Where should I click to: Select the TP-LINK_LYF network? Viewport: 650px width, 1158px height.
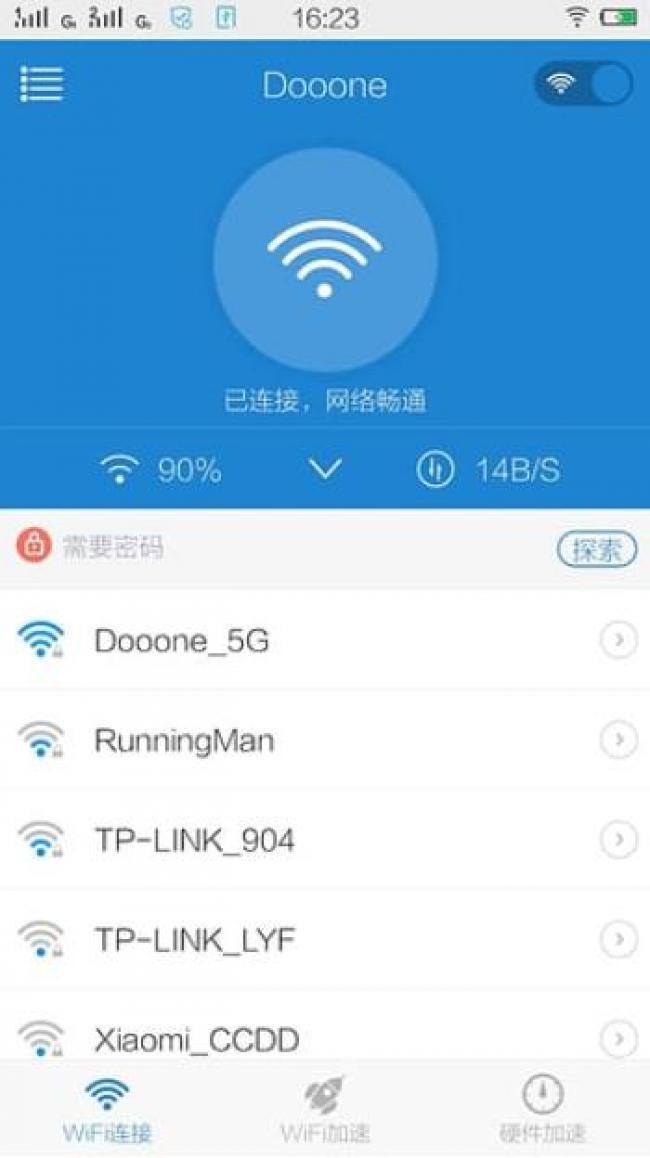click(x=195, y=940)
